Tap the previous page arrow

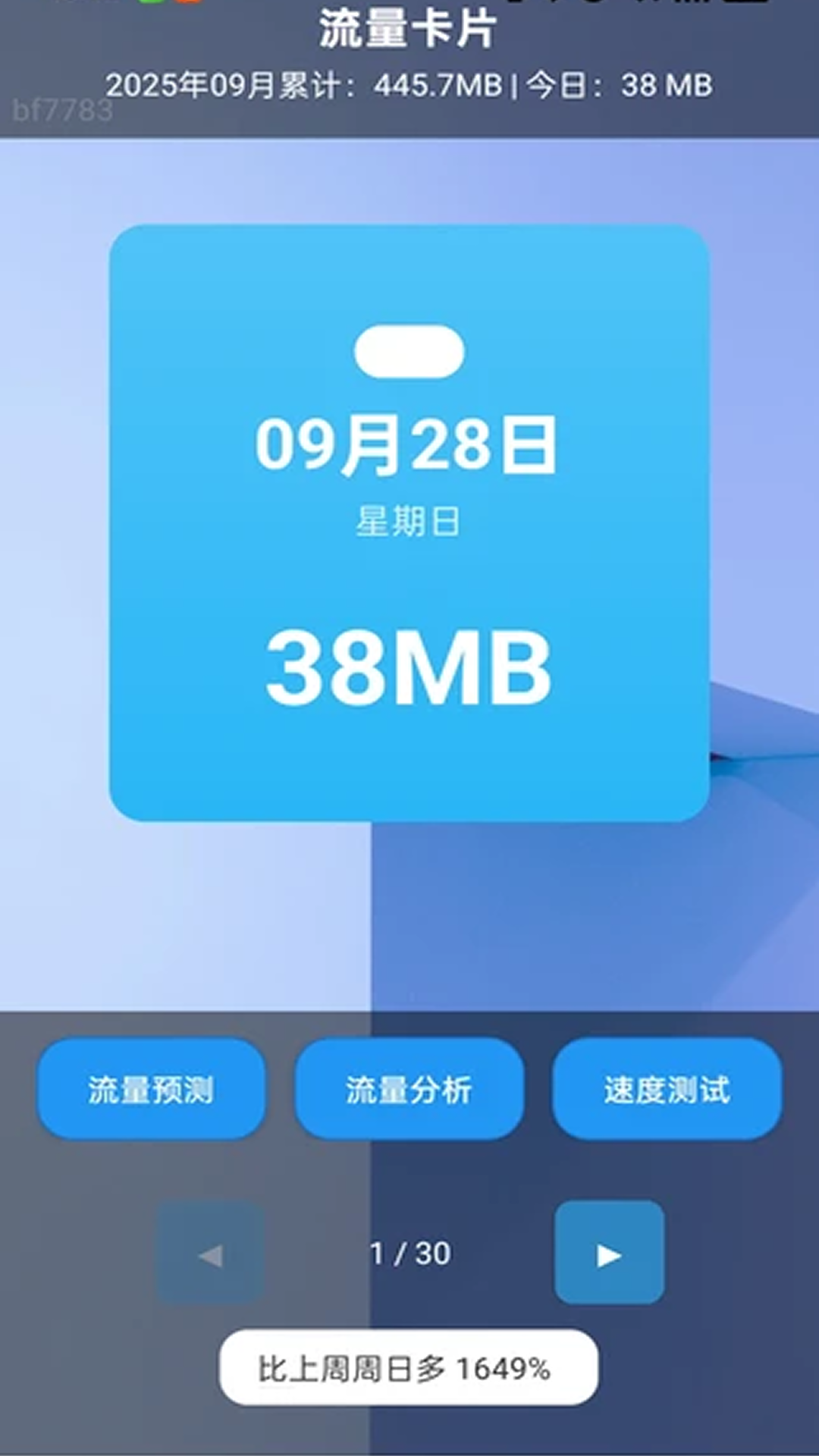pos(210,1253)
